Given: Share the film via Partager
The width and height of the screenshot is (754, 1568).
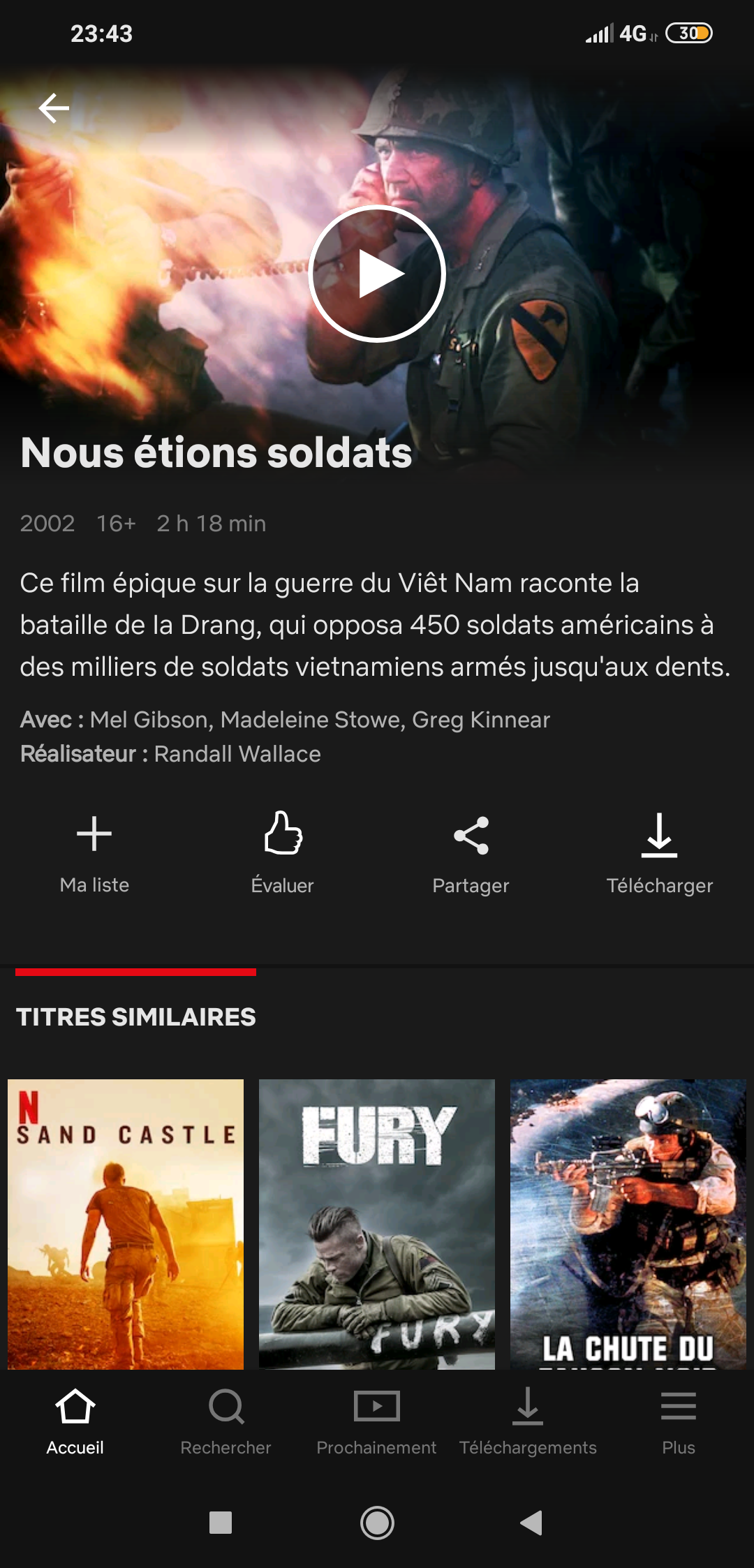Looking at the screenshot, I should 471,853.
